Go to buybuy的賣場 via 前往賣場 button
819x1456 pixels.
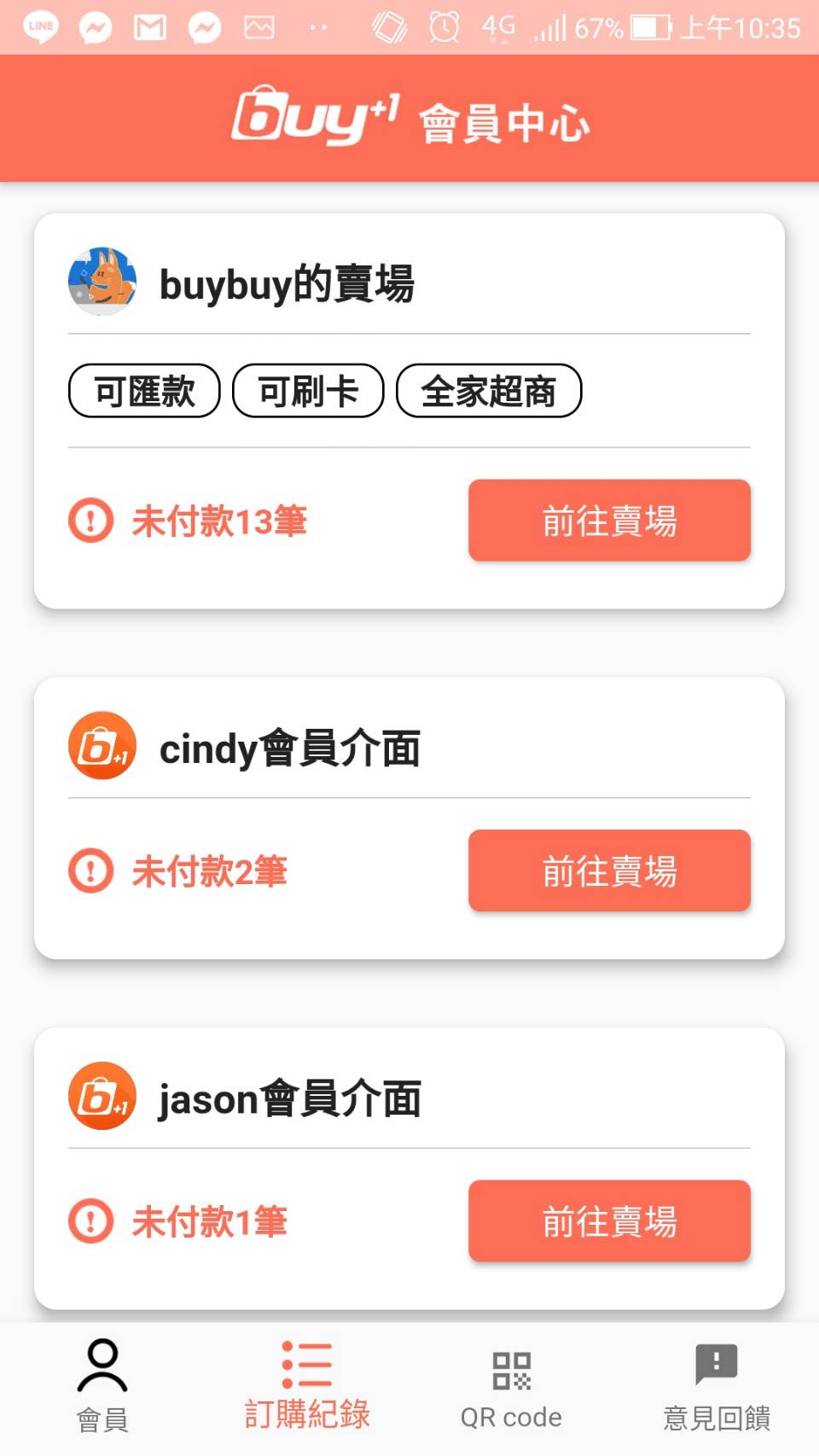click(609, 521)
